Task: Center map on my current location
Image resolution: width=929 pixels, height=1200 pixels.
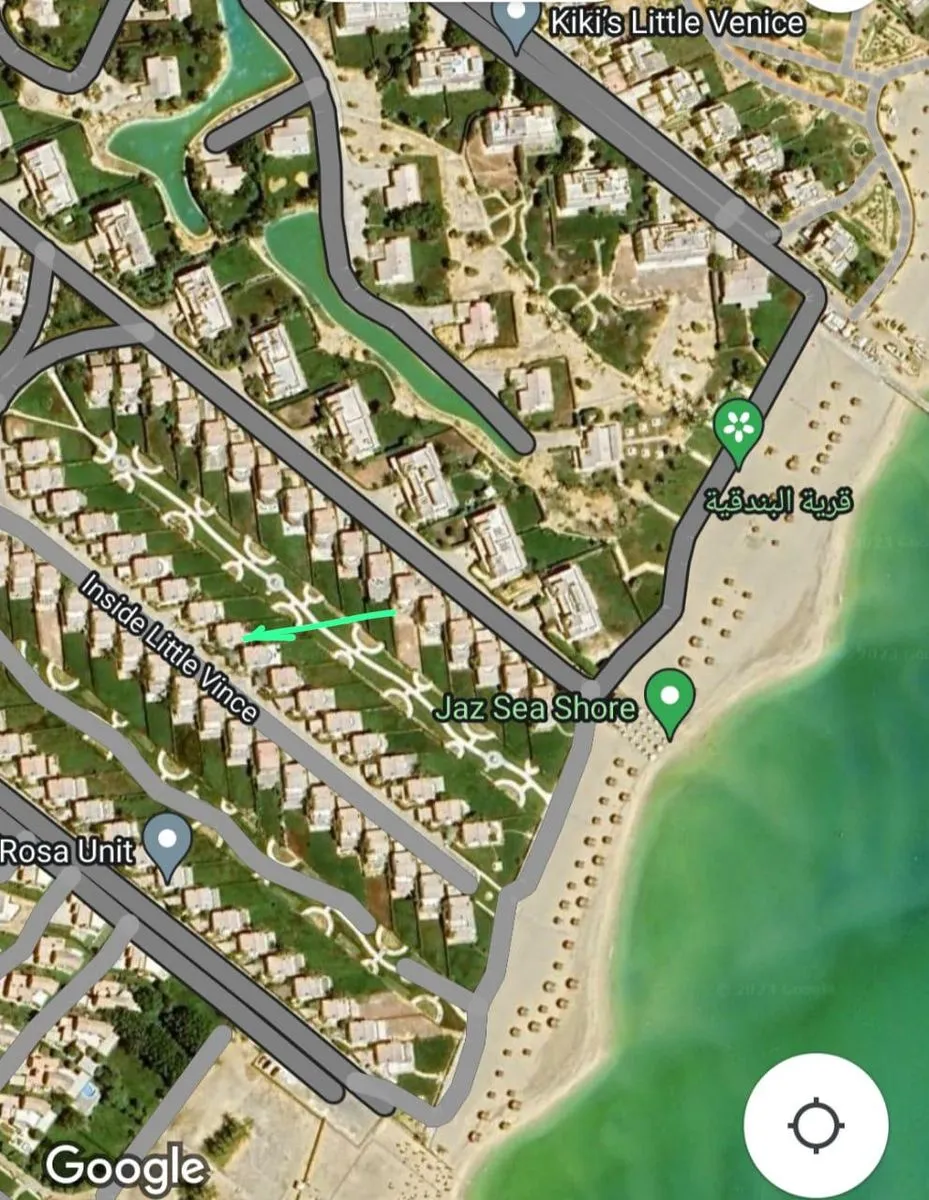Action: [x=816, y=1126]
